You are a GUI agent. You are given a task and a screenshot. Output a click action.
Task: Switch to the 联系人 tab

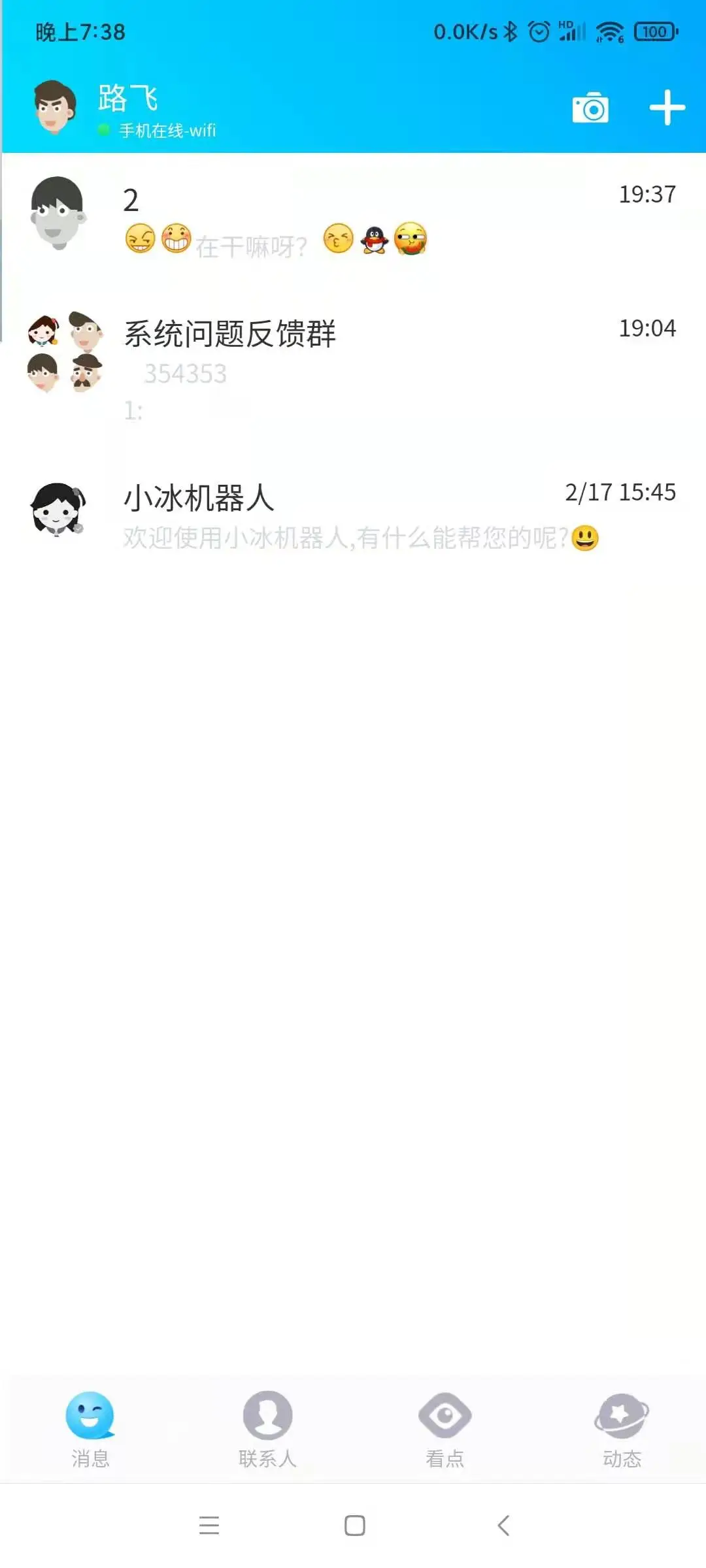(x=267, y=1429)
